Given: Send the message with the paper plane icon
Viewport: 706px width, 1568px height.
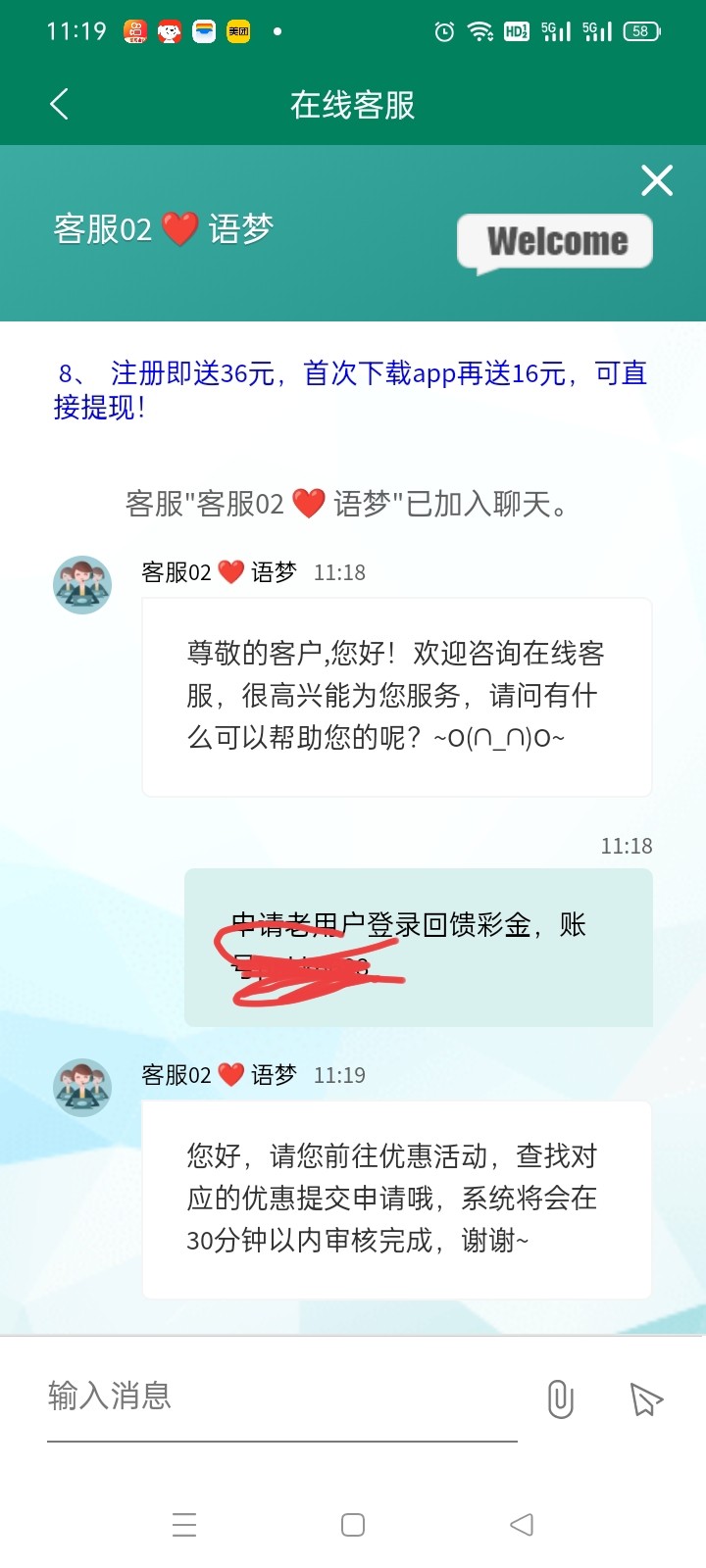Looking at the screenshot, I should pyautogui.click(x=646, y=1399).
